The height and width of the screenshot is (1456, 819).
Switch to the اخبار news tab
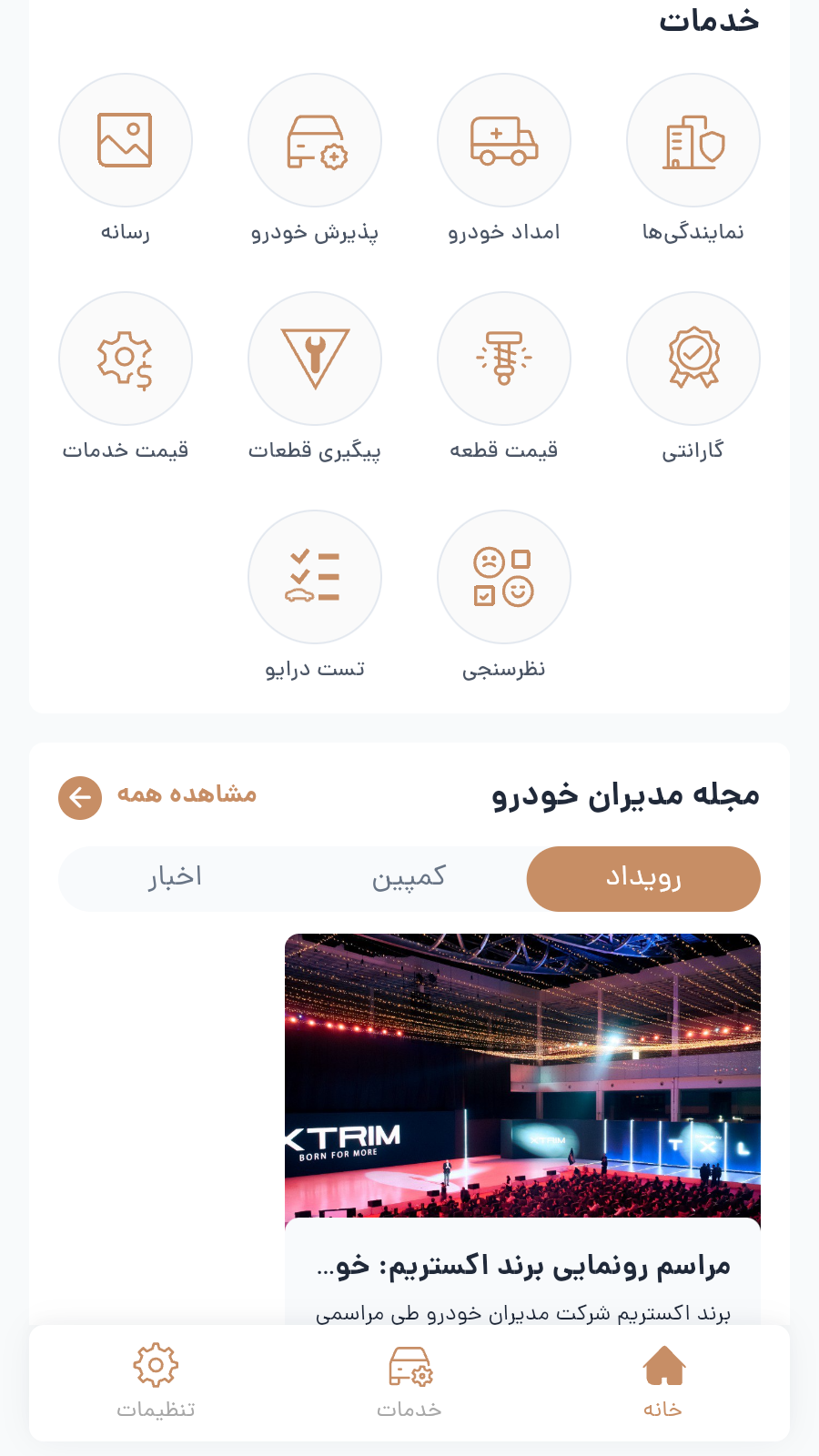[175, 879]
